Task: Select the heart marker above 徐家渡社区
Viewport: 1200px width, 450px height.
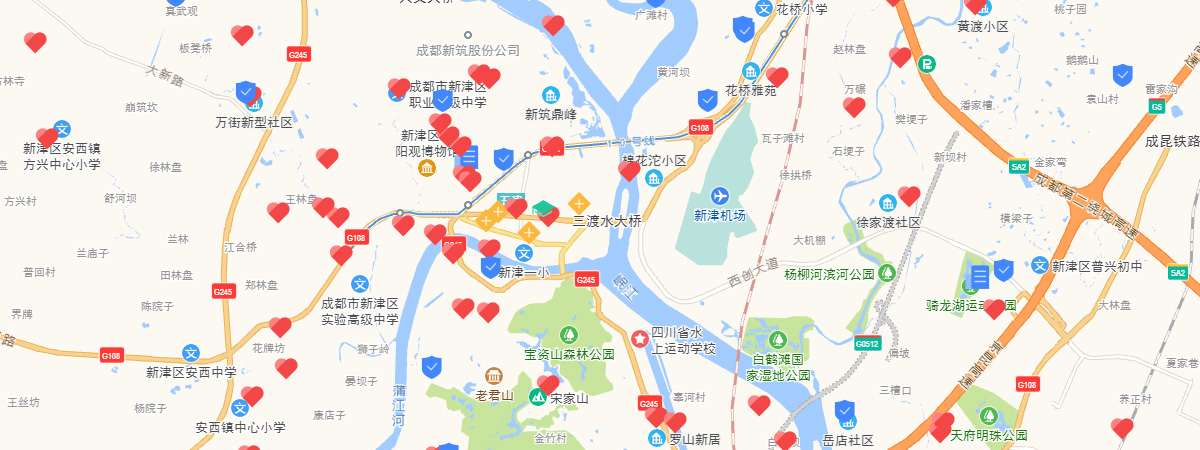Action: point(909,196)
